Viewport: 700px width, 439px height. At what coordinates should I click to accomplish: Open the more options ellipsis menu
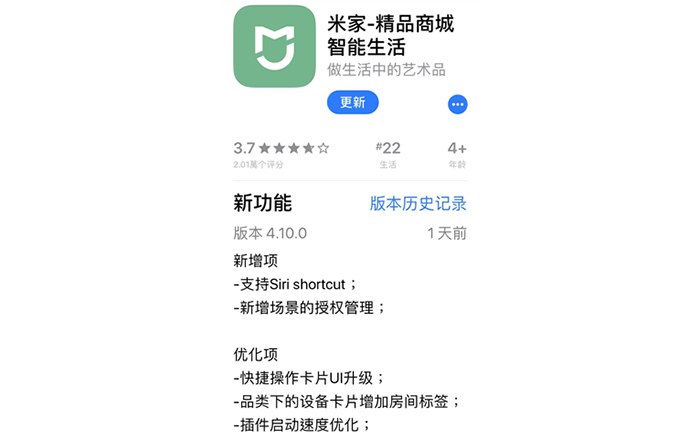pyautogui.click(x=458, y=104)
